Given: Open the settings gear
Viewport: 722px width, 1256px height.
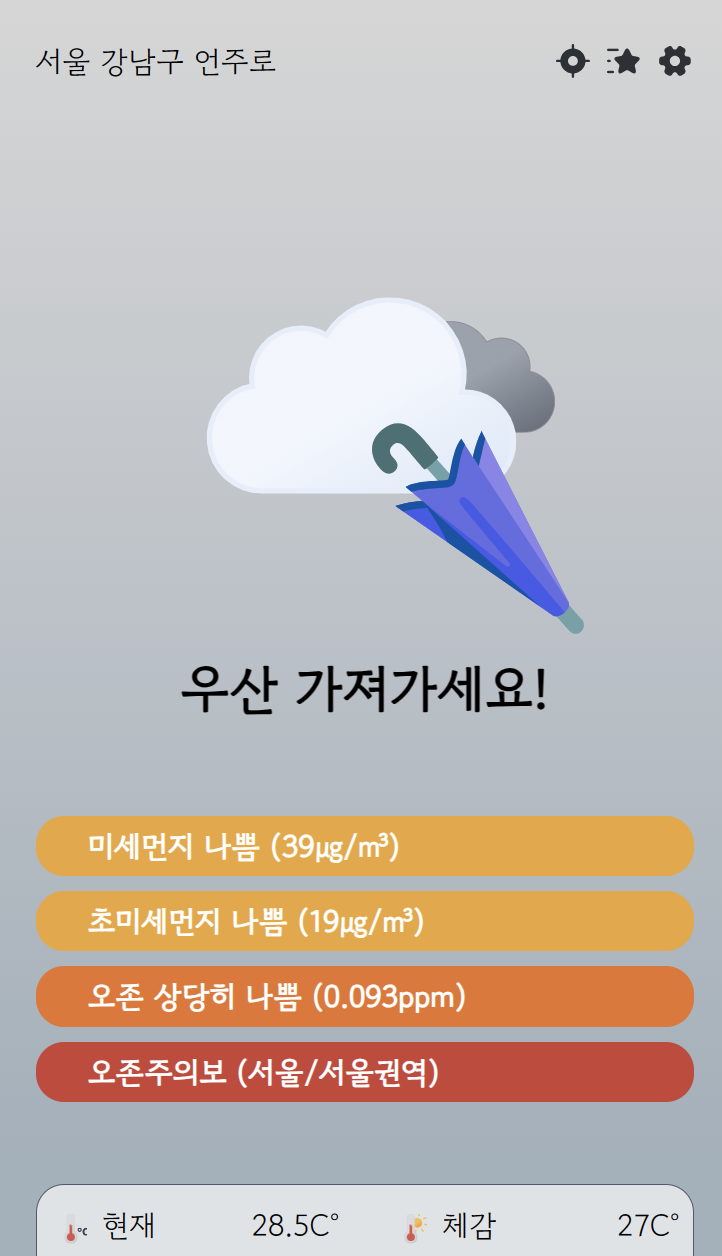Looking at the screenshot, I should 675,62.
